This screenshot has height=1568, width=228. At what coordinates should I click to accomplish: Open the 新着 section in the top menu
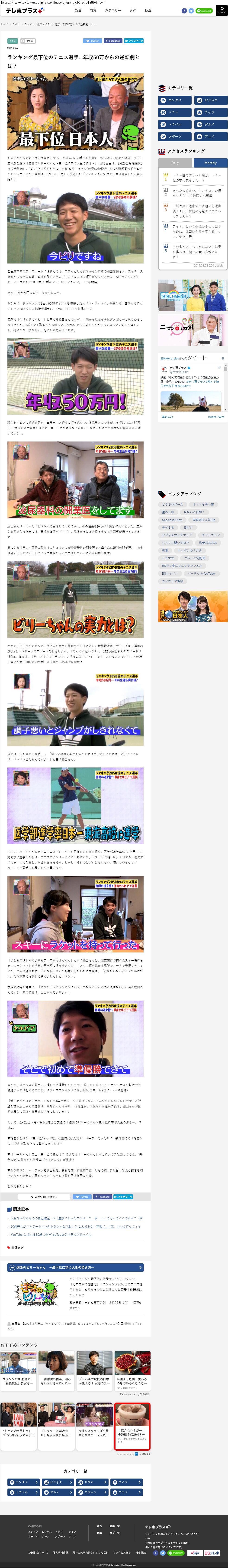[x=78, y=10]
